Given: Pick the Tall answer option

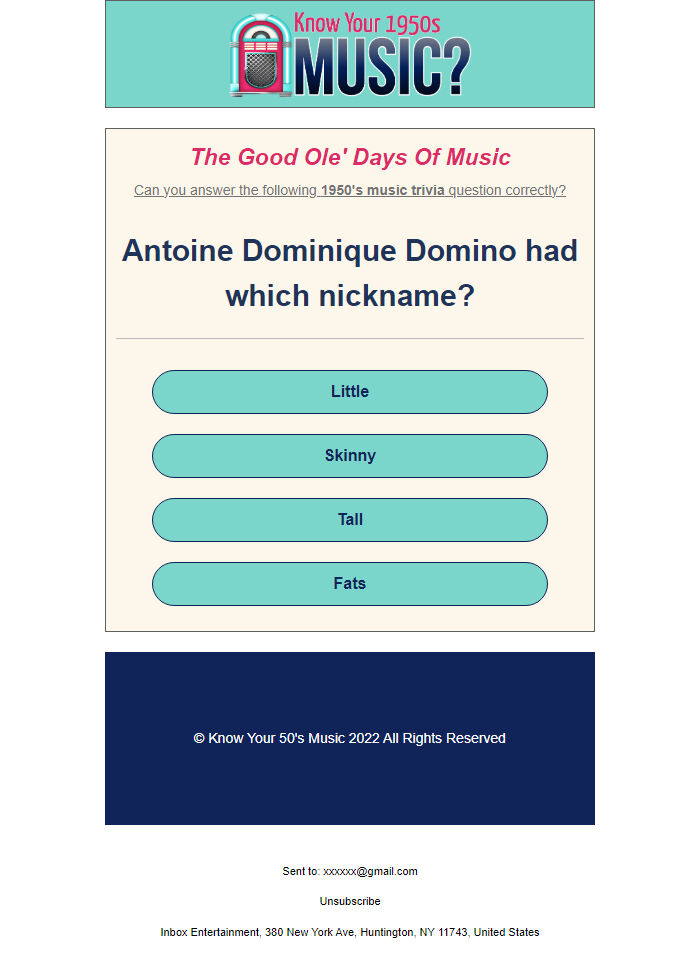Looking at the screenshot, I should (x=350, y=520).
